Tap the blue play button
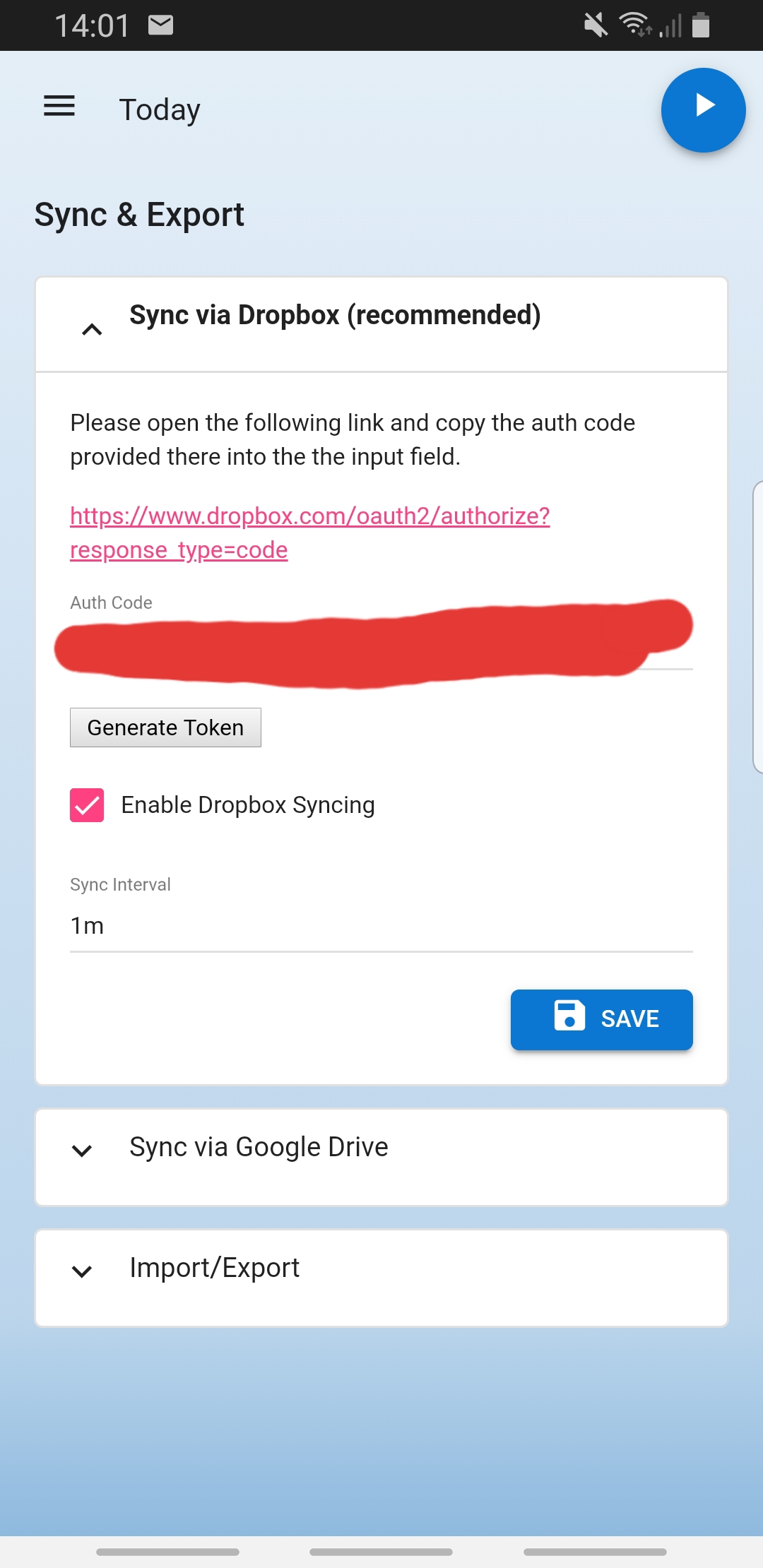Screen dimensions: 763x1568 click(703, 109)
